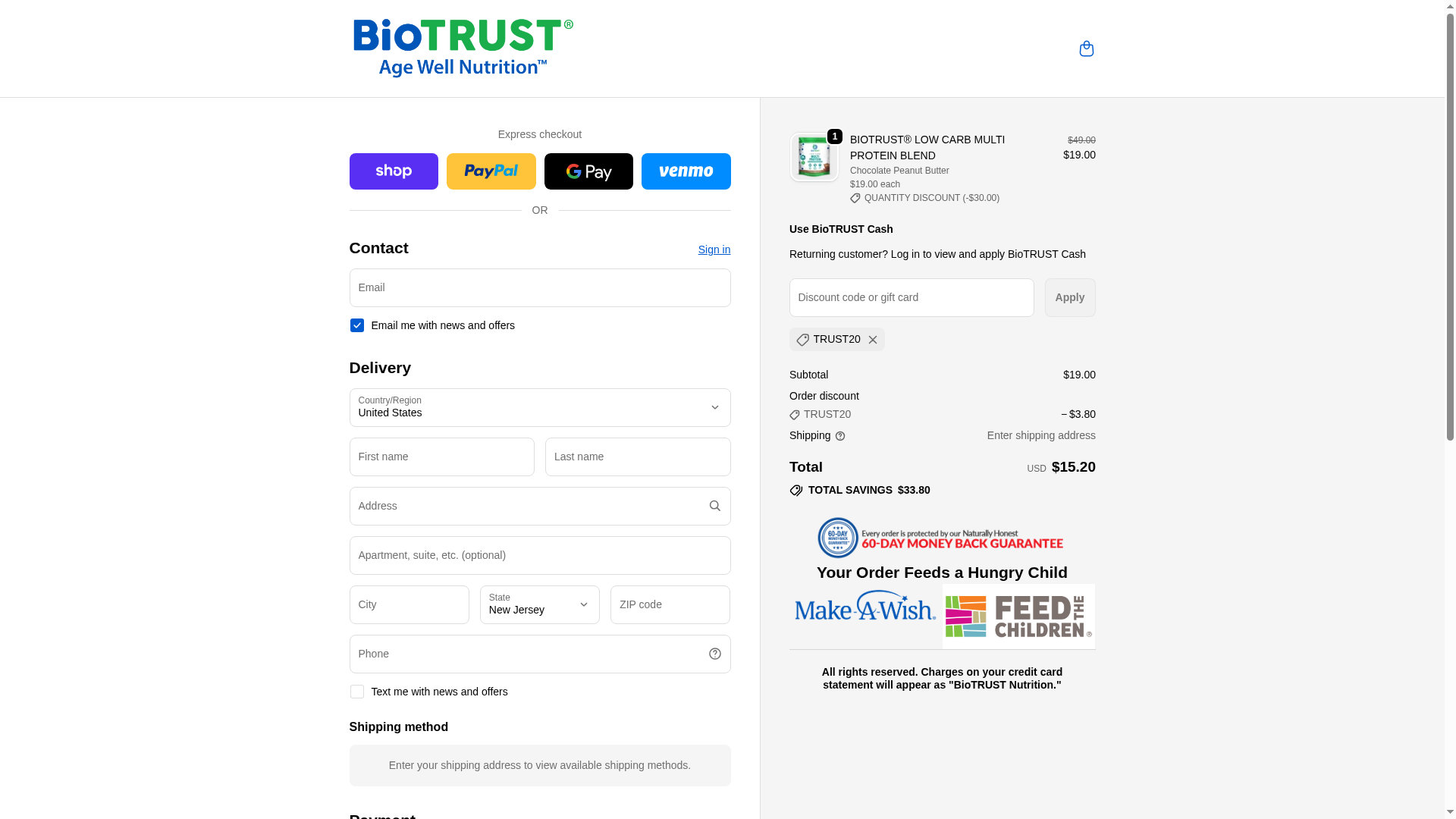Show the Phone field help tooltip

point(714,654)
